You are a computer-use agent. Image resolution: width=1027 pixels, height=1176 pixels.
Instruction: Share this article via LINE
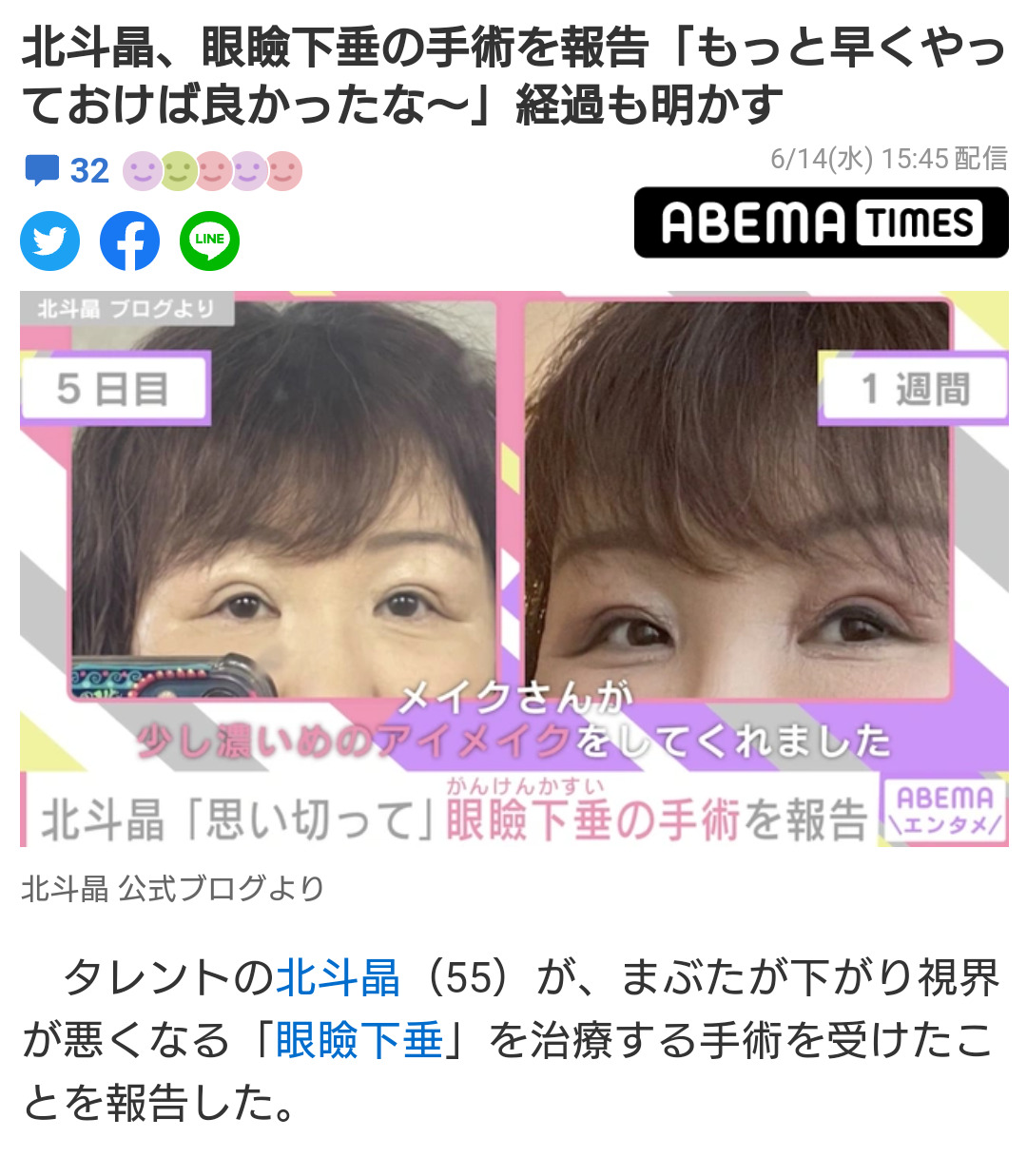209,241
